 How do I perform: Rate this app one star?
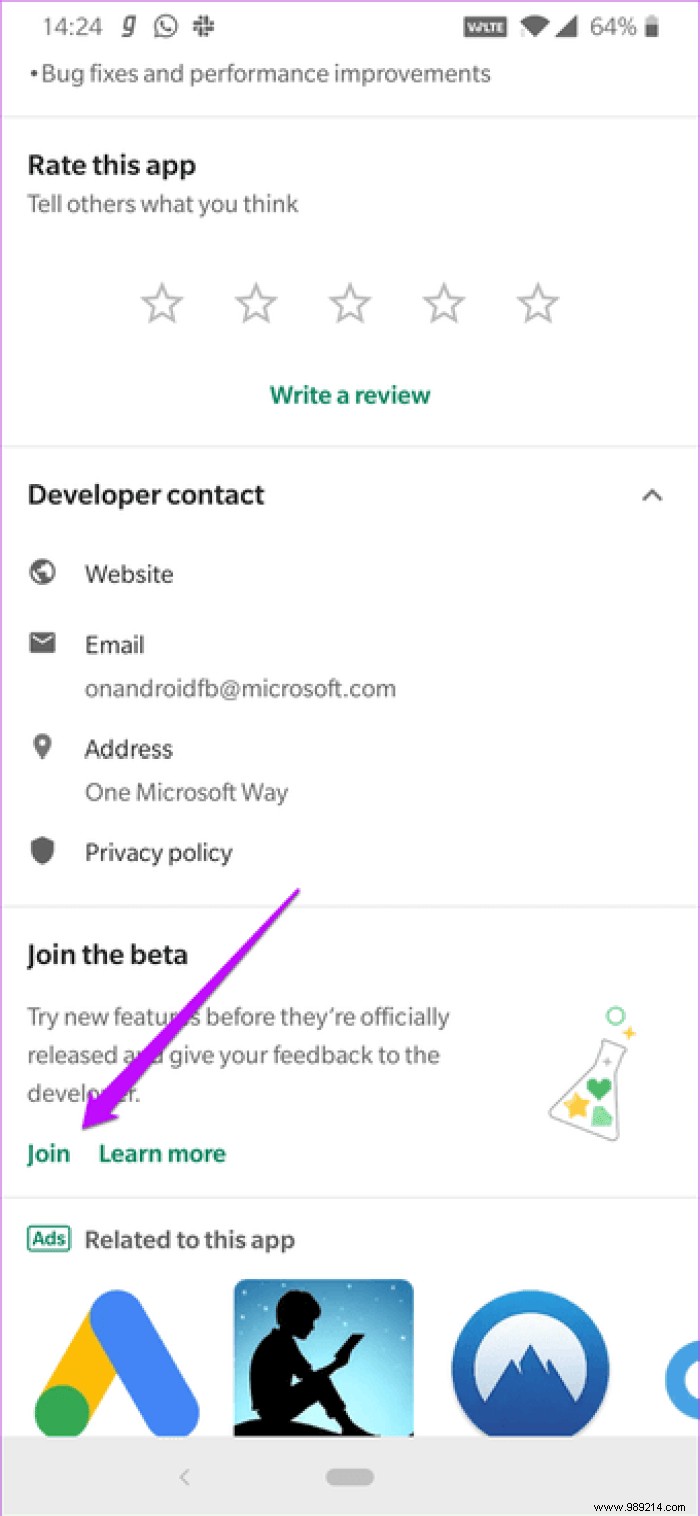point(162,303)
